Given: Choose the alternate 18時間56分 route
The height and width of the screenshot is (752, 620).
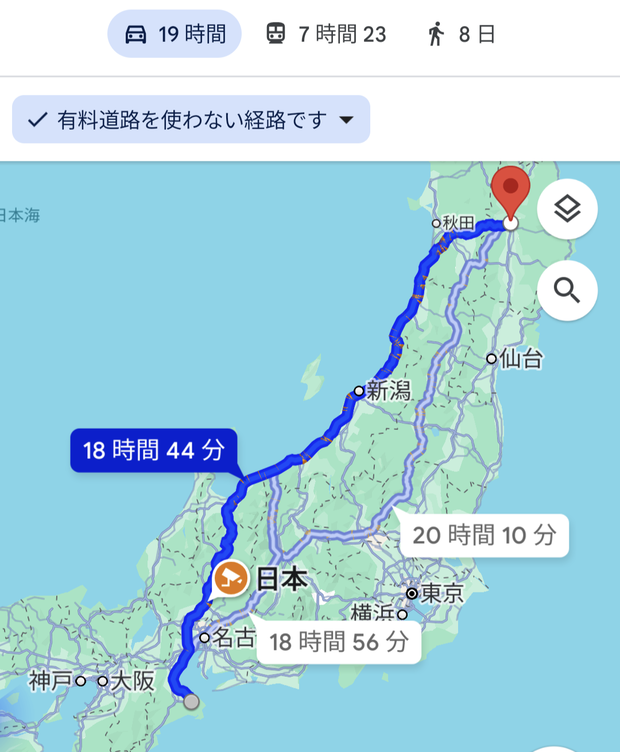Looking at the screenshot, I should [x=339, y=642].
